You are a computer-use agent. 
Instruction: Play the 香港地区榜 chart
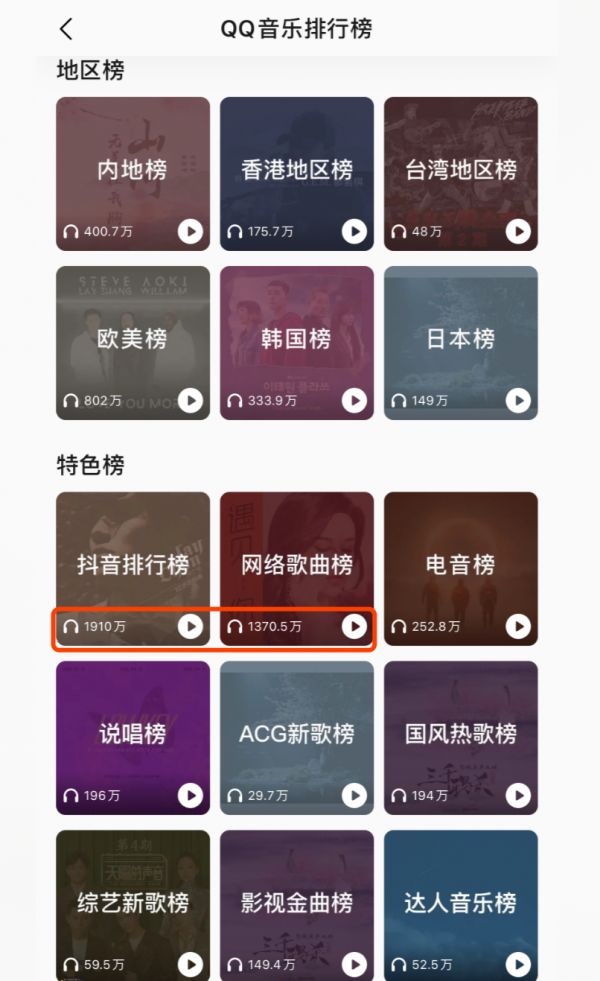point(354,232)
